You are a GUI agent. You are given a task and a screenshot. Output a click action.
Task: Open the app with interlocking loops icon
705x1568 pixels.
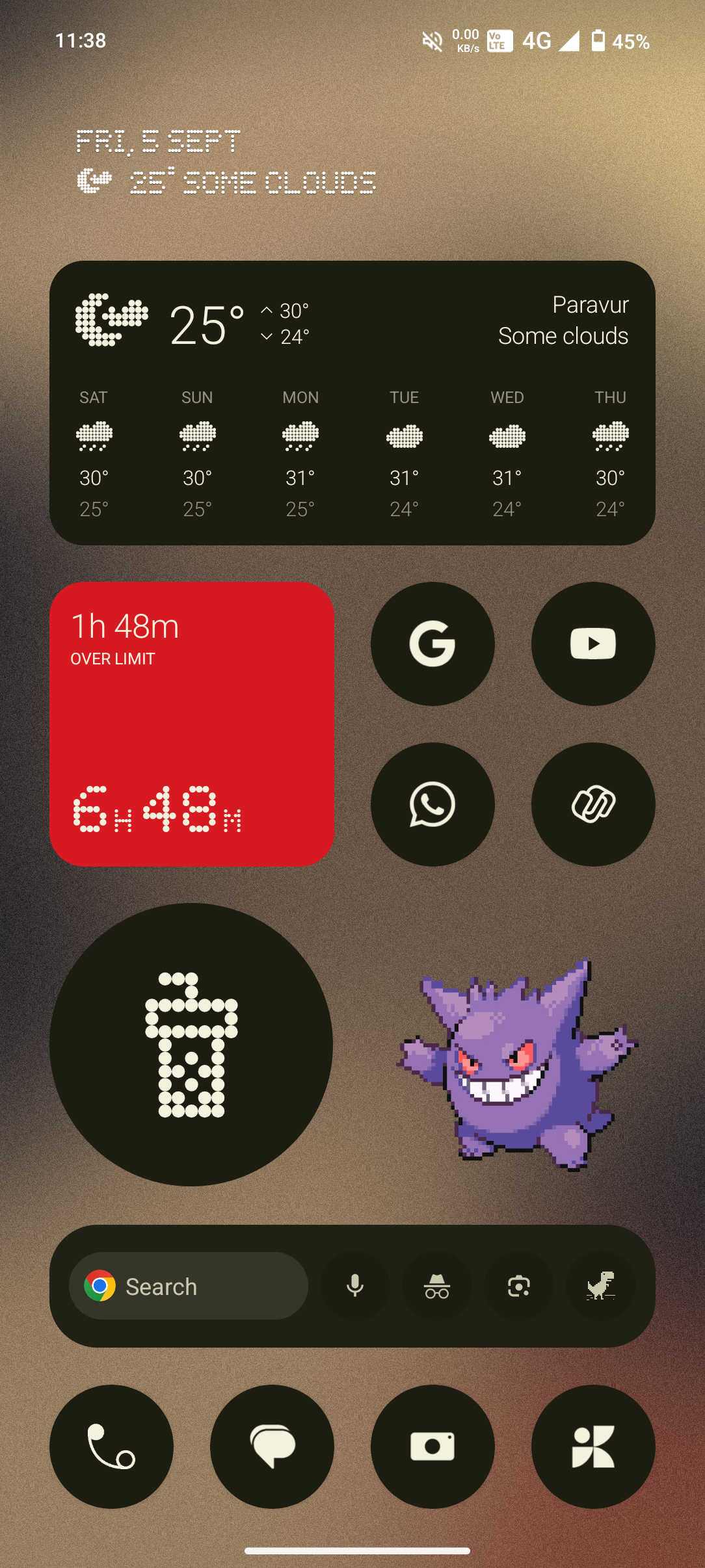point(592,804)
